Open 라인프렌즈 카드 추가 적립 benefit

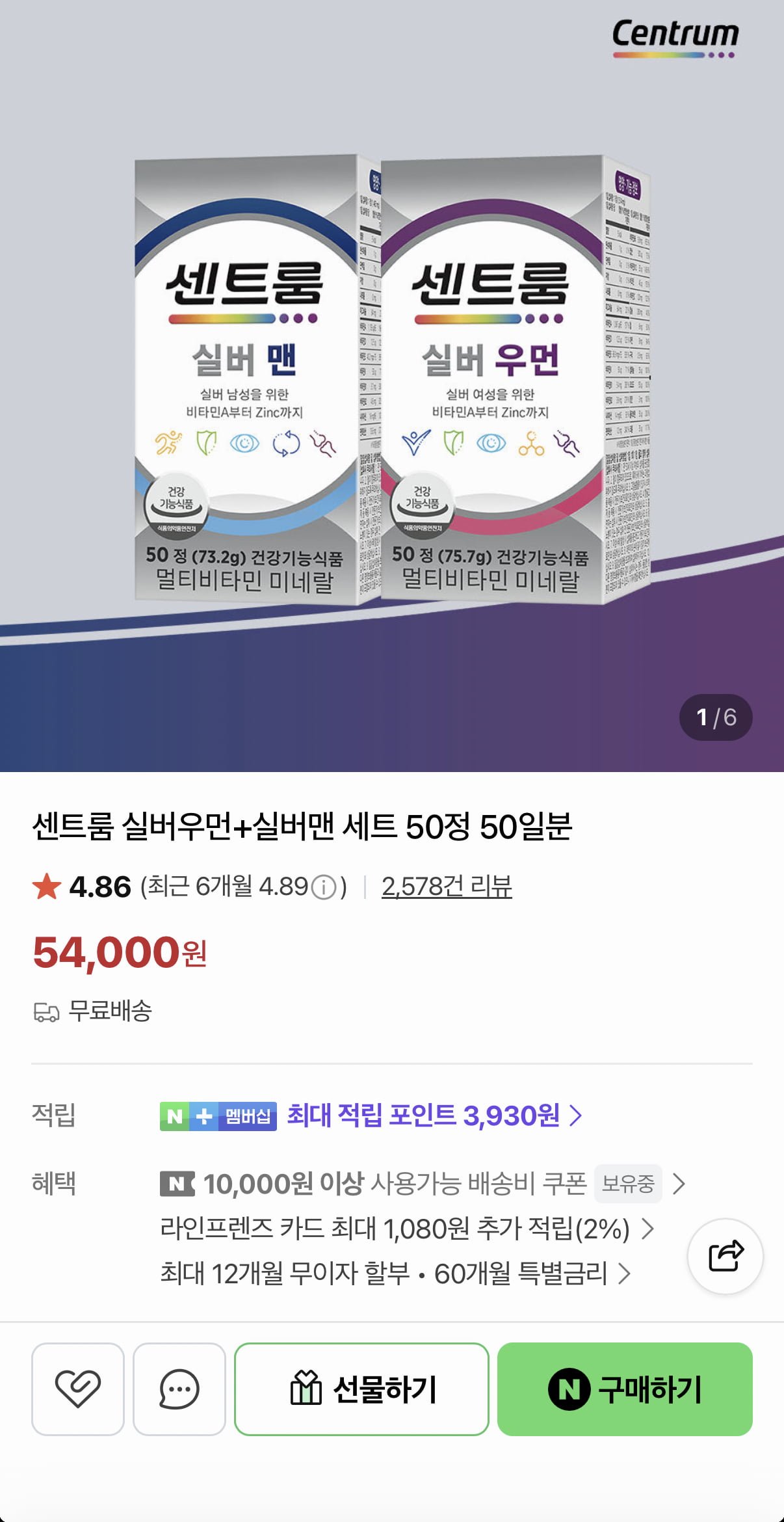coord(406,1229)
